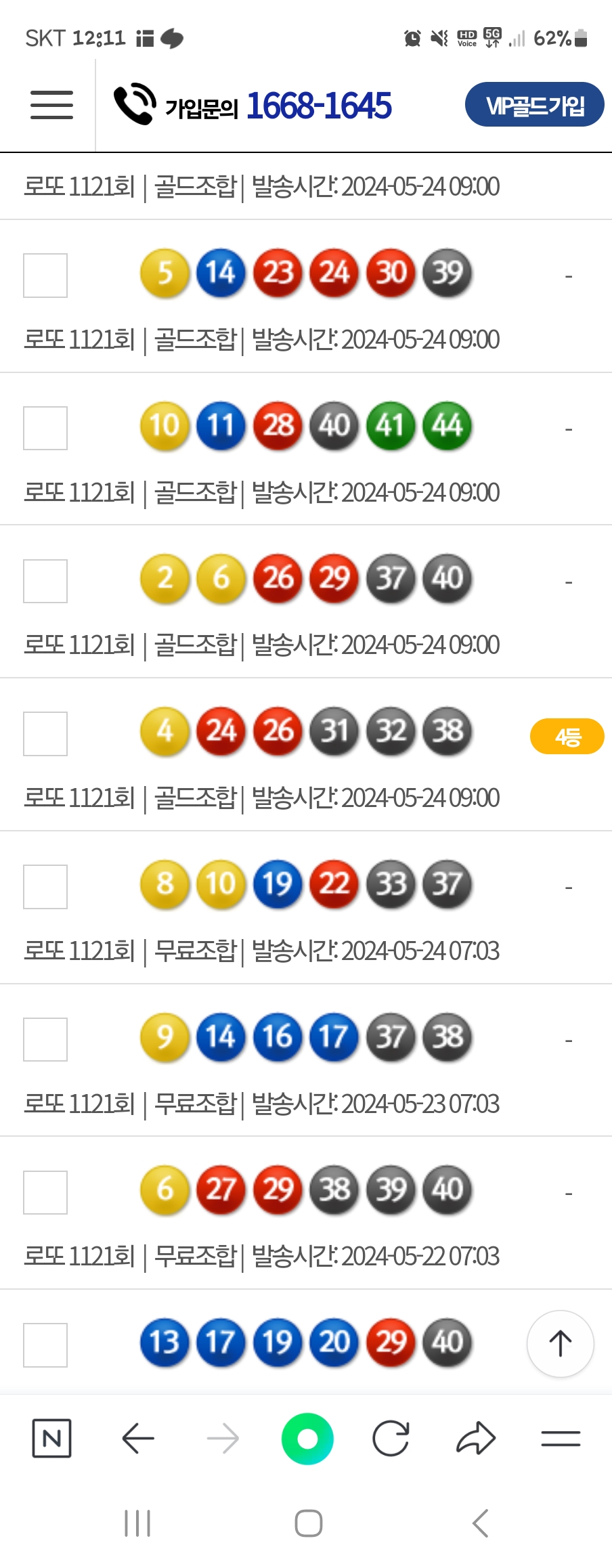Tick the checkbox for 2 6 26 29 37 40
Image resolution: width=612 pixels, height=1568 pixels.
45,581
